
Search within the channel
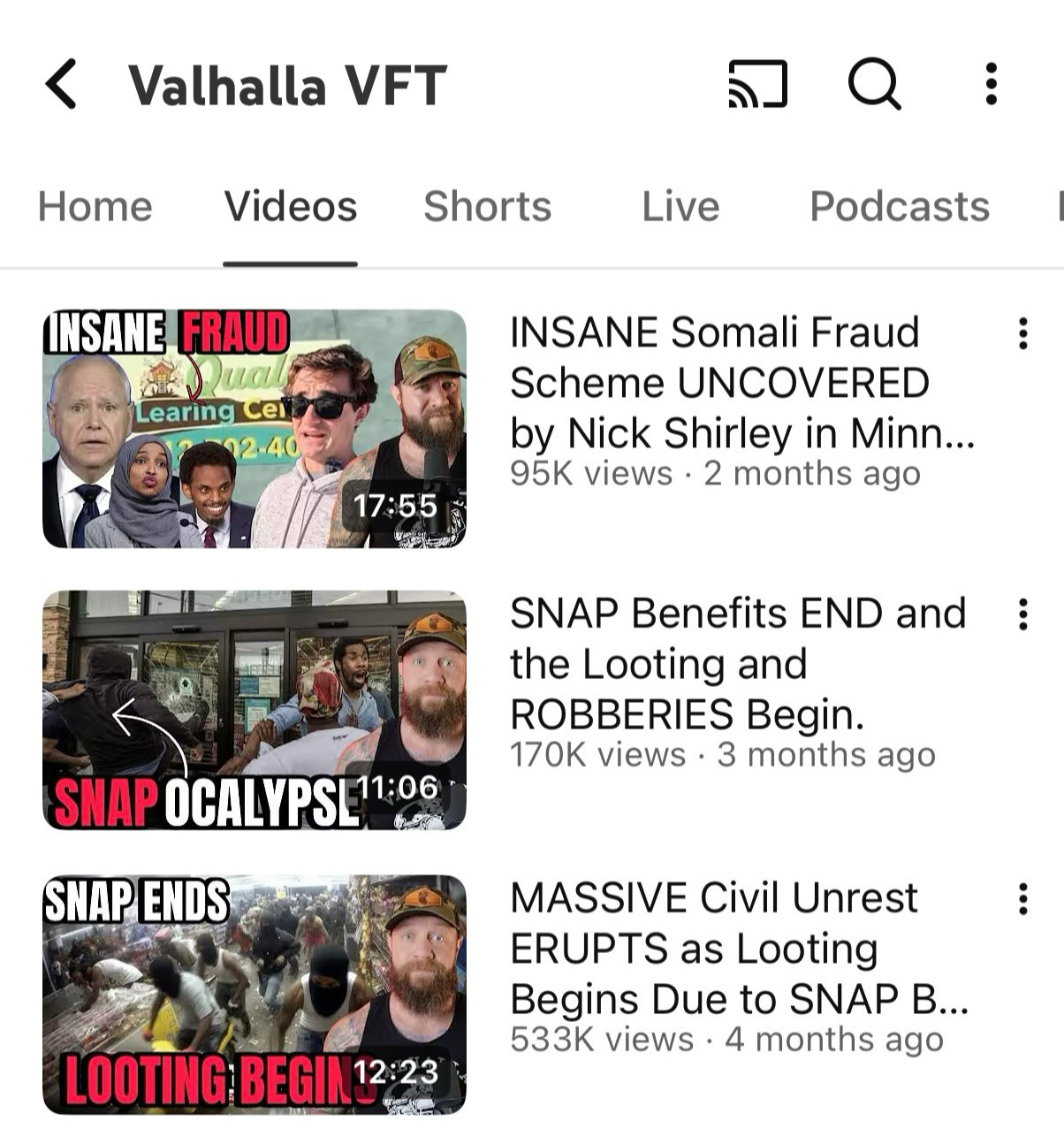874,85
